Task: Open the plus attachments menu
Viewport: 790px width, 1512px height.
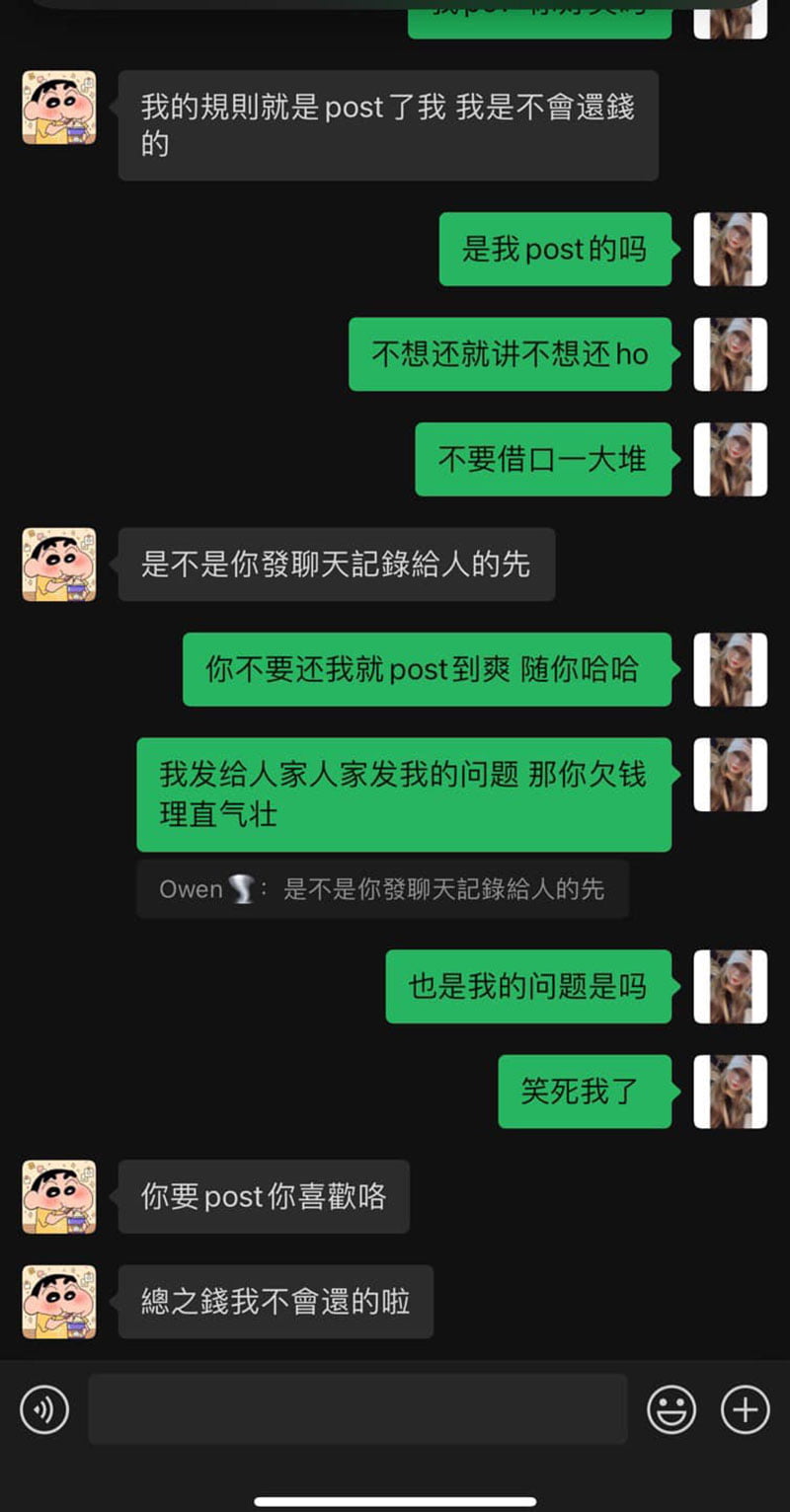Action: [x=745, y=1408]
